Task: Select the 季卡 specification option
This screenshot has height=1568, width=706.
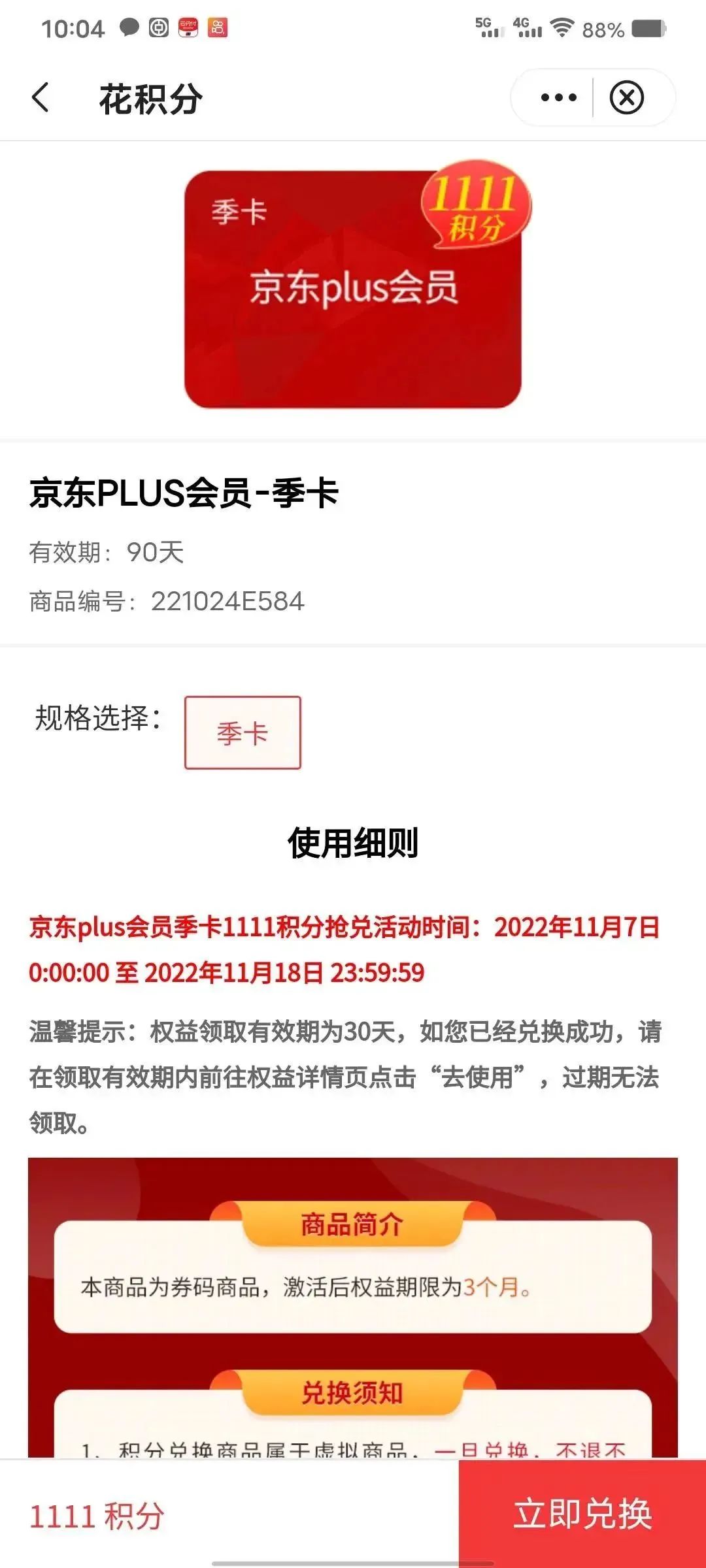Action: click(243, 732)
